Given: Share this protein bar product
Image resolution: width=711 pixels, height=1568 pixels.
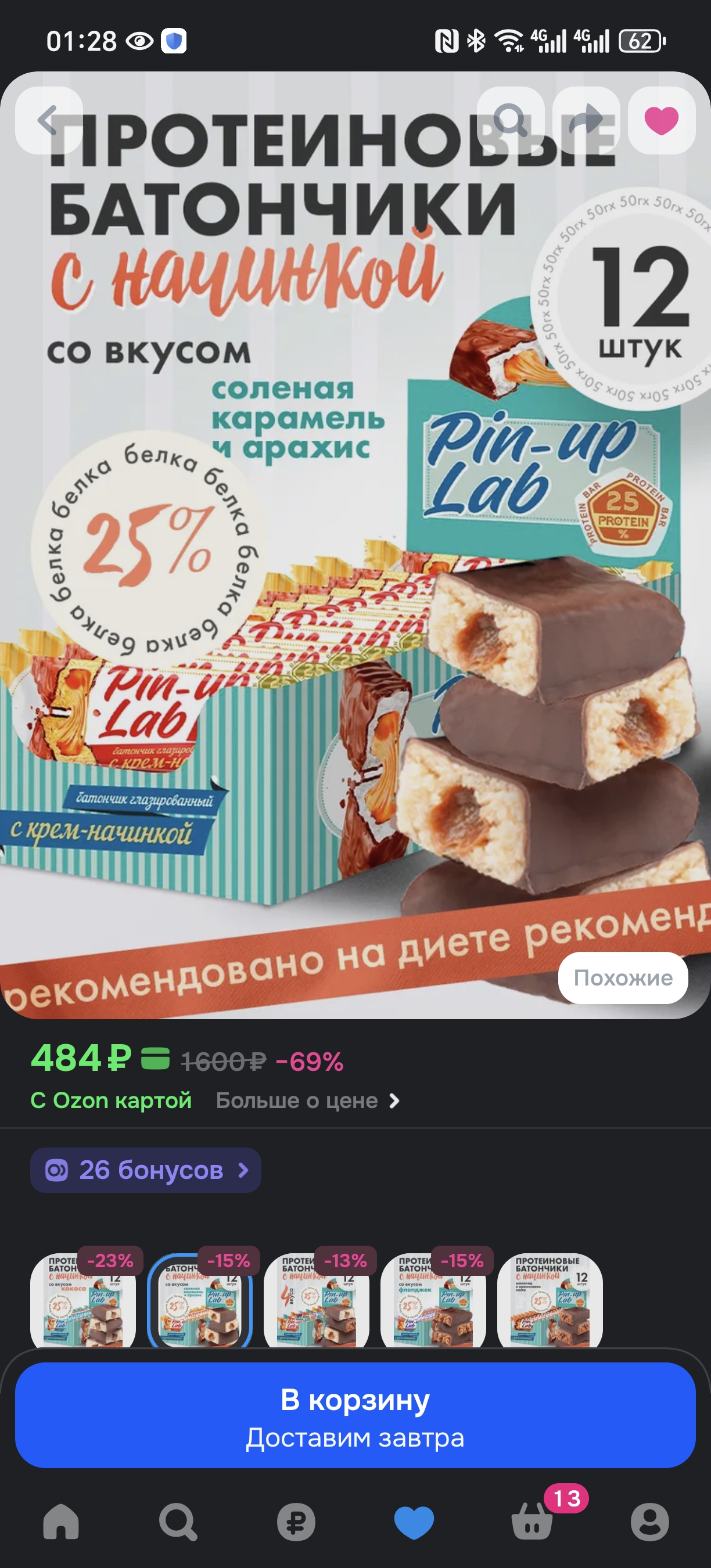Looking at the screenshot, I should click(586, 120).
